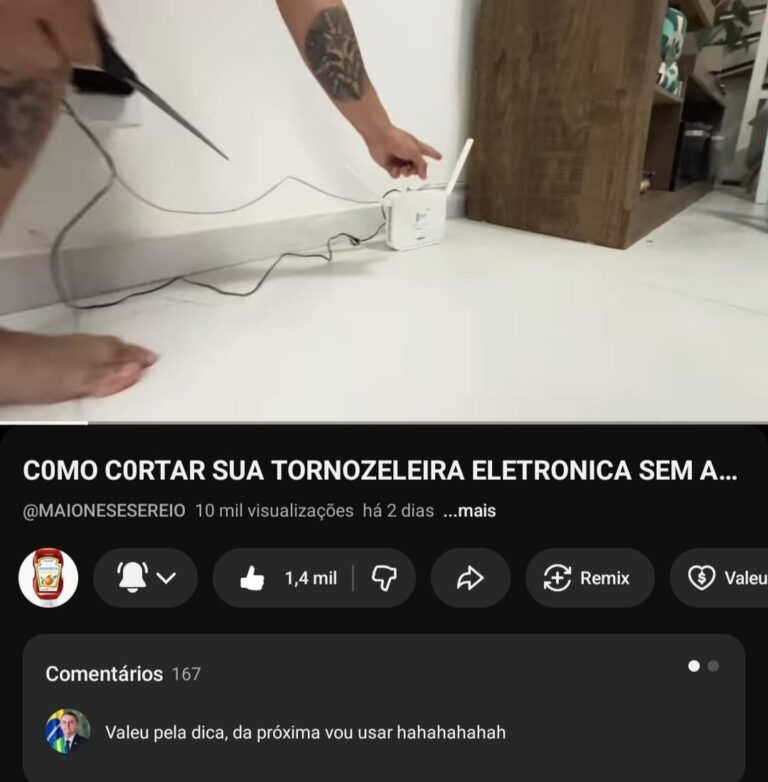The width and height of the screenshot is (768, 782).
Task: Open the Comentários section
Action: 383,673
